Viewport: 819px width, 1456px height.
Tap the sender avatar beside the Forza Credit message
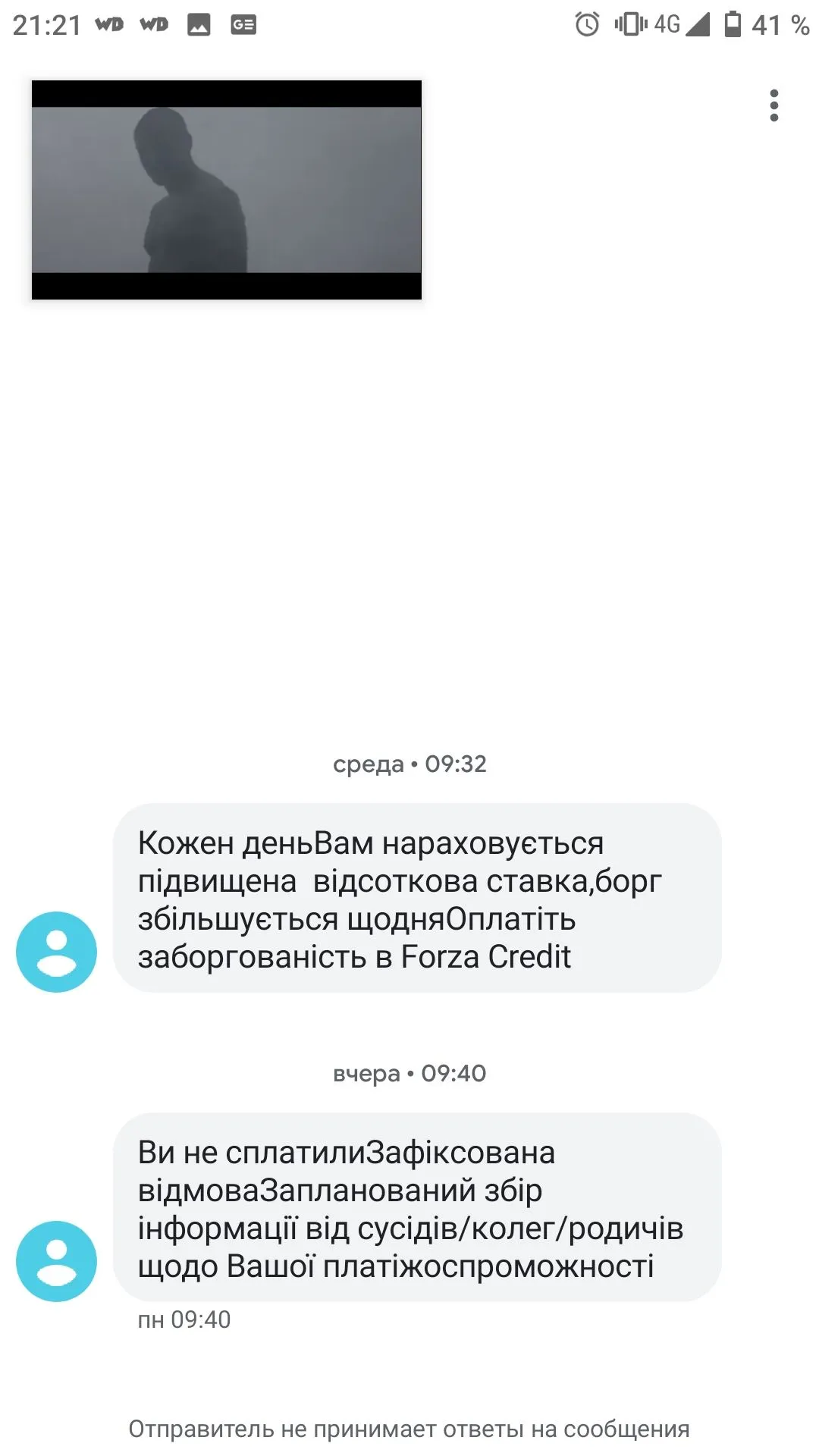(56, 952)
